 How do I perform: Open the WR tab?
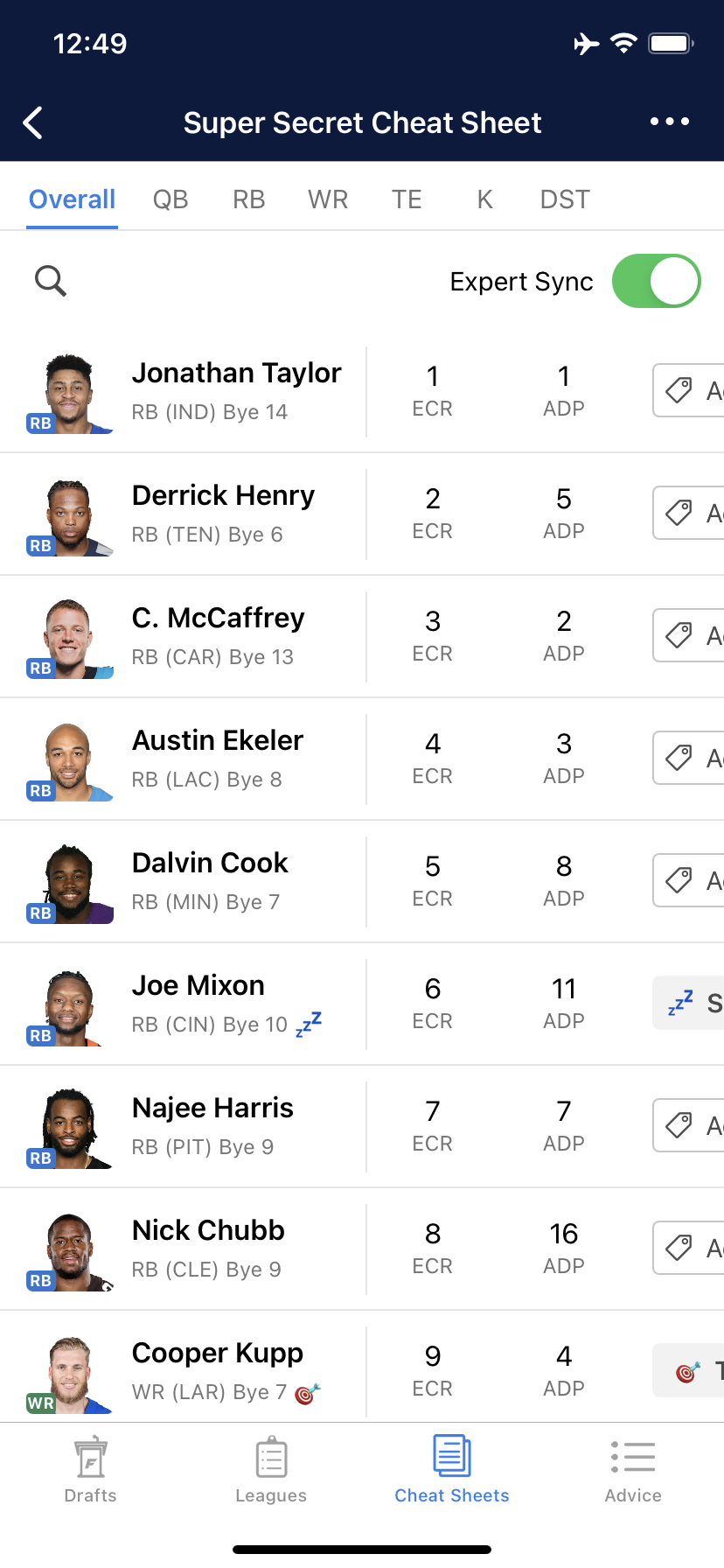327,199
